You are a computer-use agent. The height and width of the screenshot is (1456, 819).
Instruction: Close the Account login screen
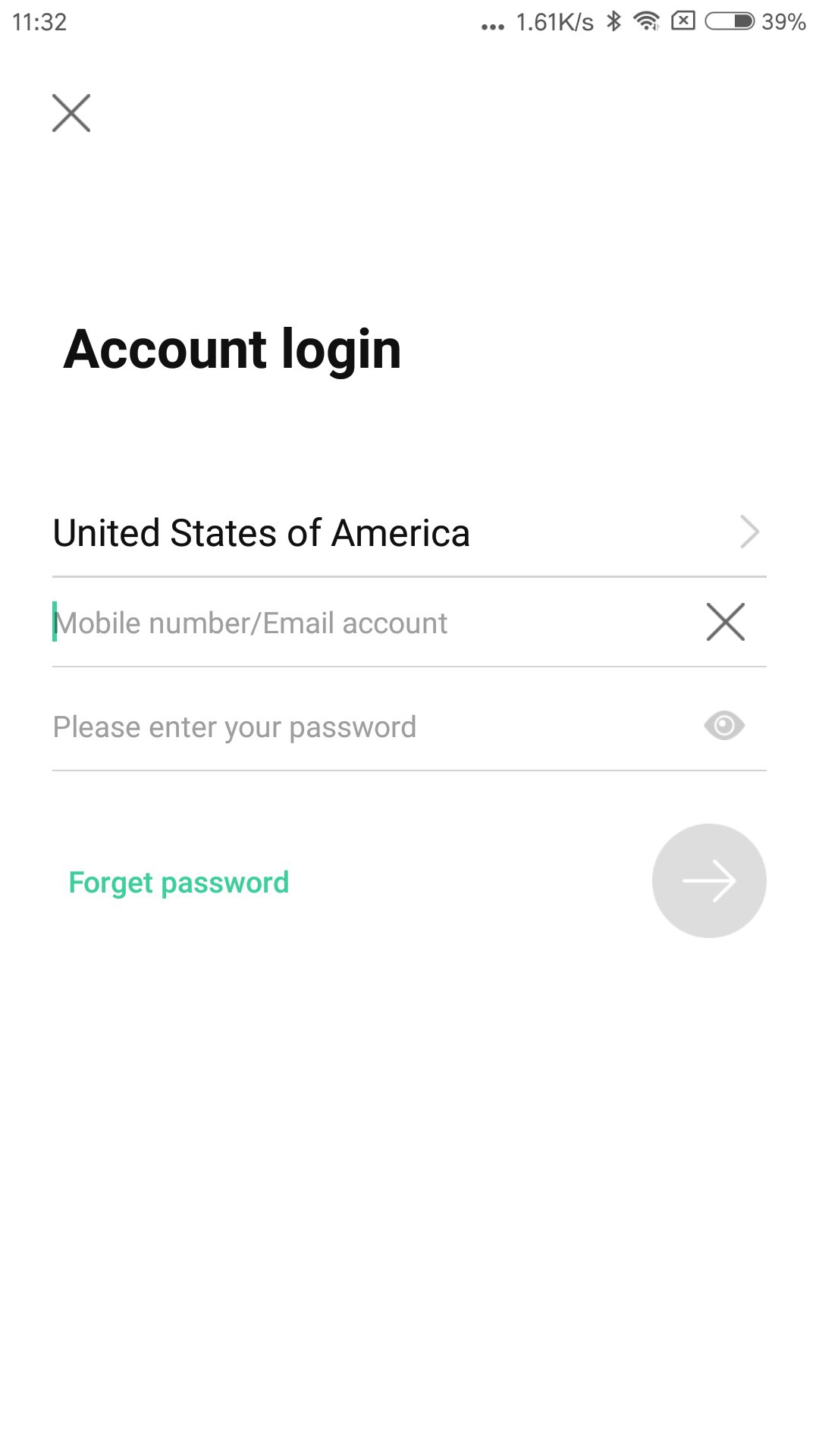71,113
